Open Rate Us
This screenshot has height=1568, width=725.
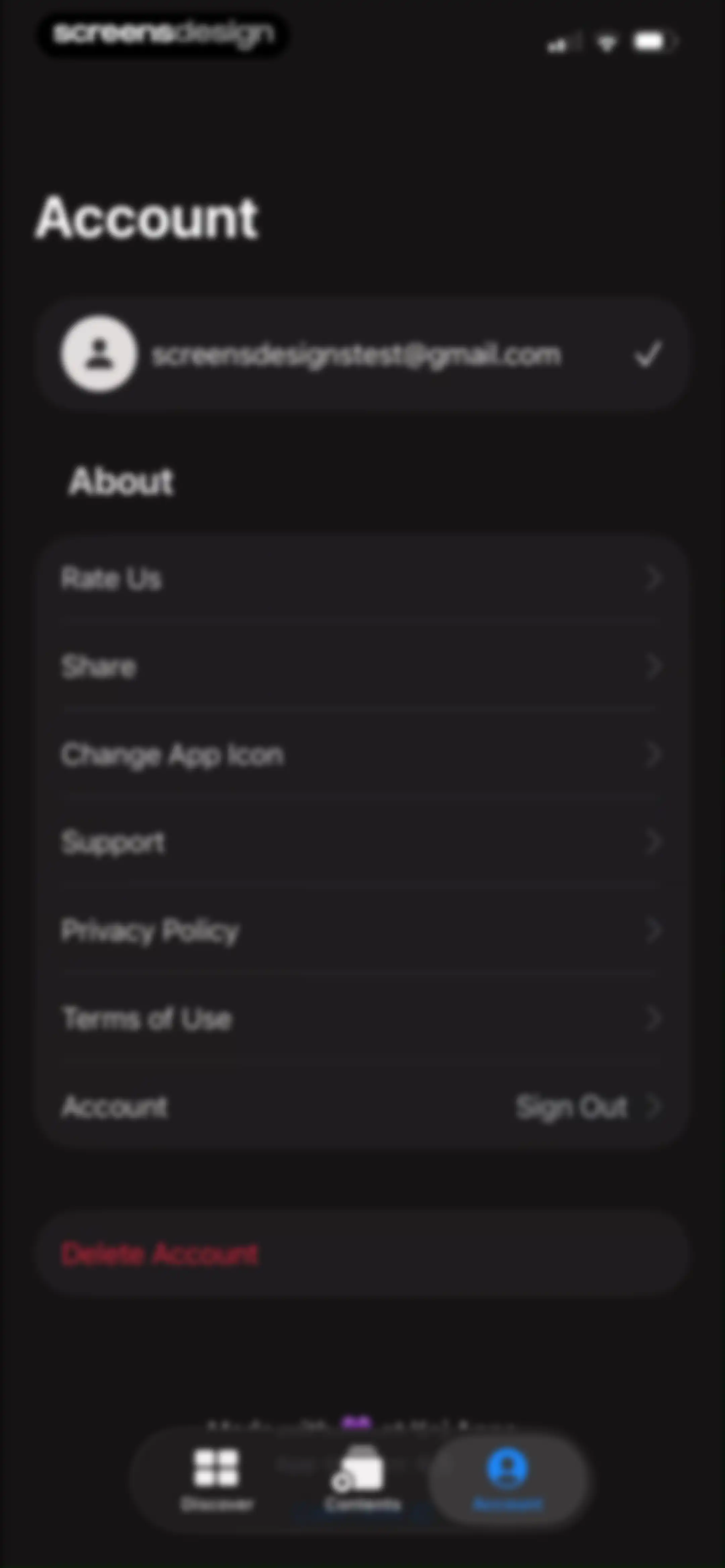tap(362, 578)
